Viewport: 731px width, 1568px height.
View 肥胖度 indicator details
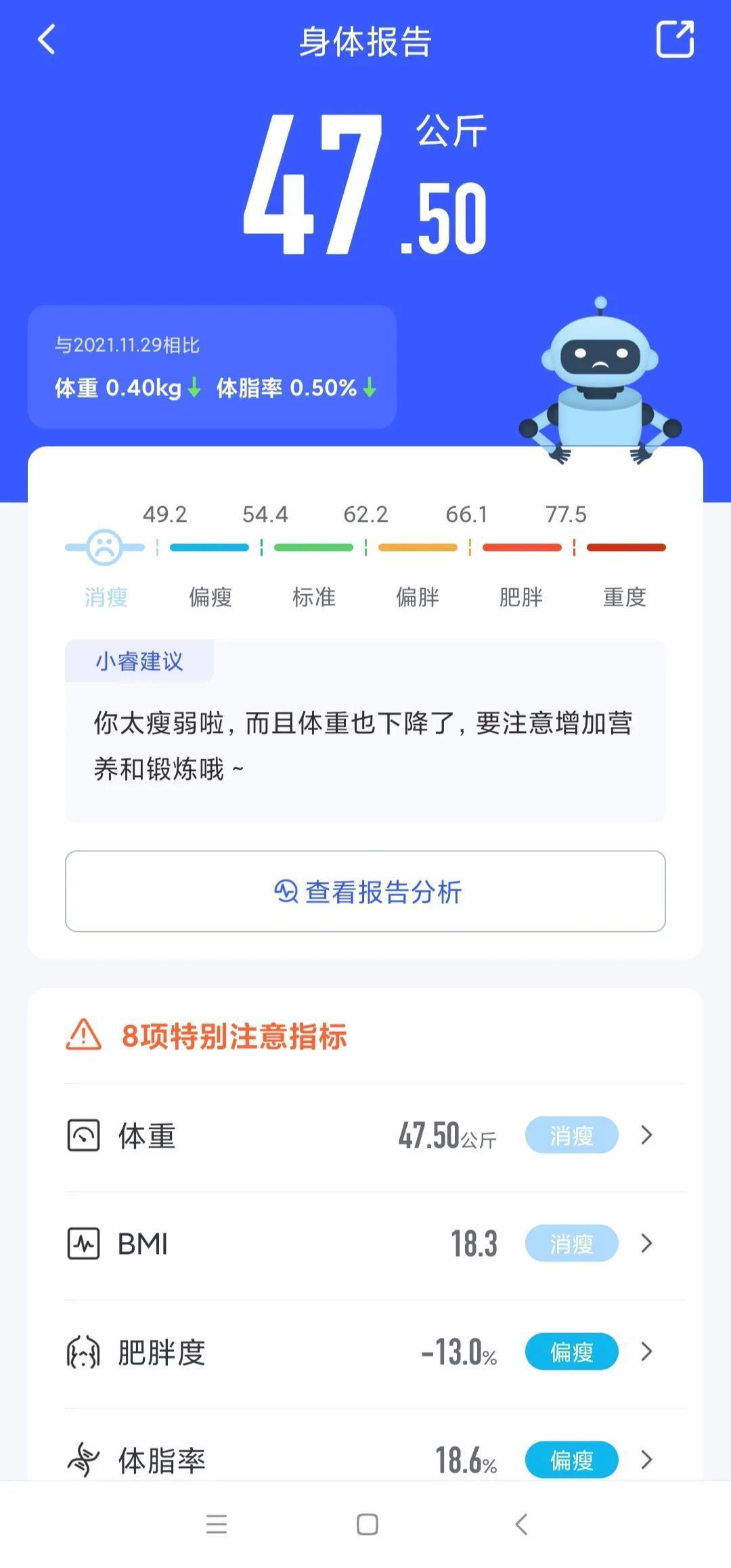click(x=365, y=1351)
